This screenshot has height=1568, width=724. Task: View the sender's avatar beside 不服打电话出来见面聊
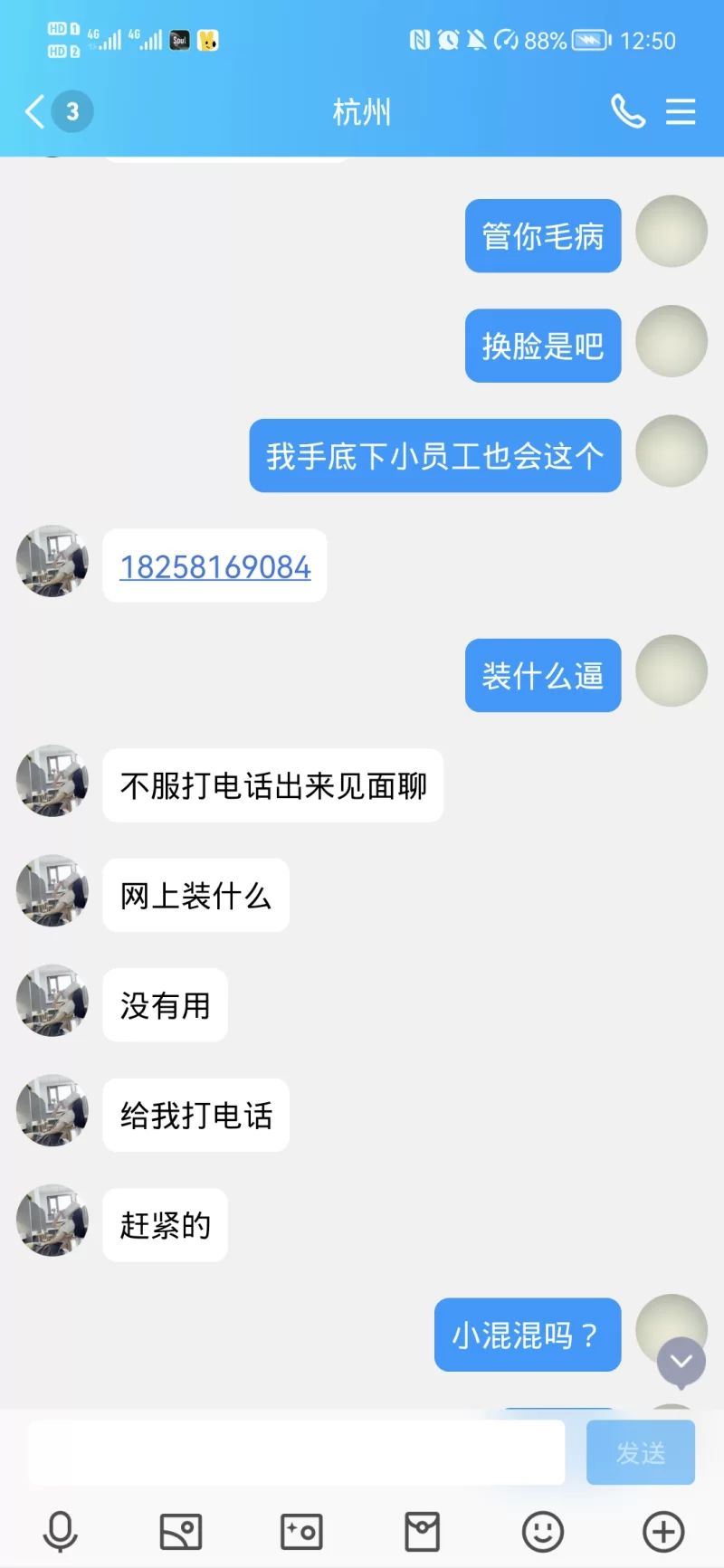(52, 781)
